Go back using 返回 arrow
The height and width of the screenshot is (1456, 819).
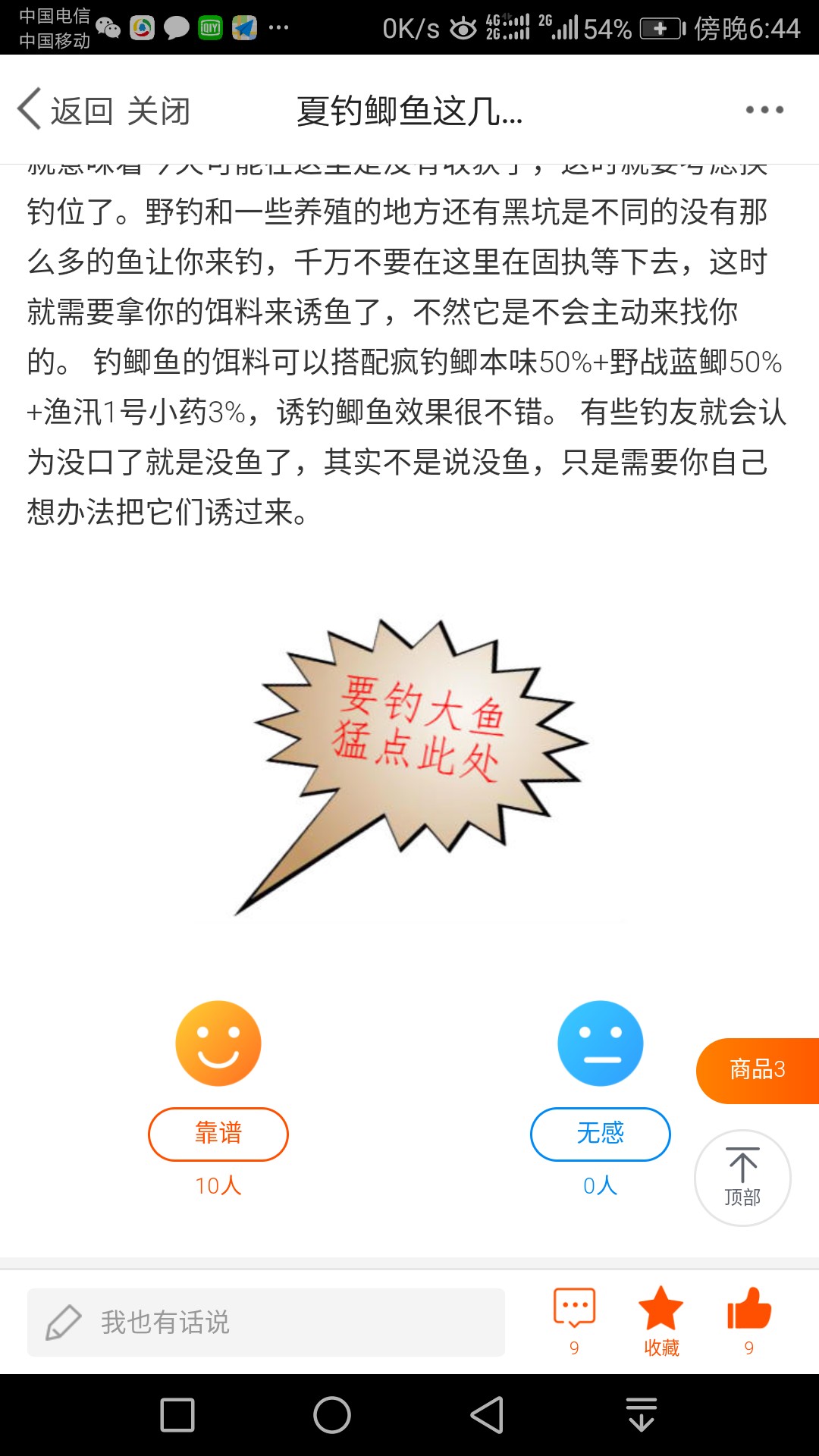(64, 111)
